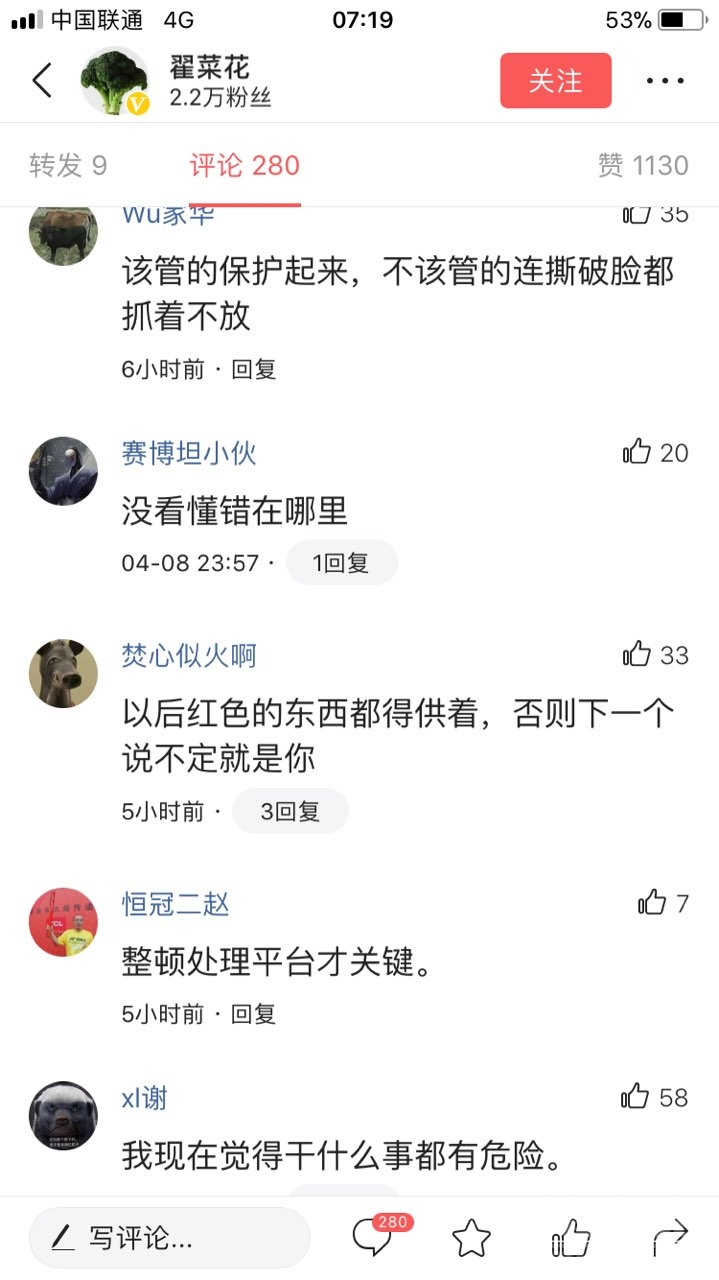Expand 1回复 under 赛博坦小伙's comment

[x=341, y=563]
